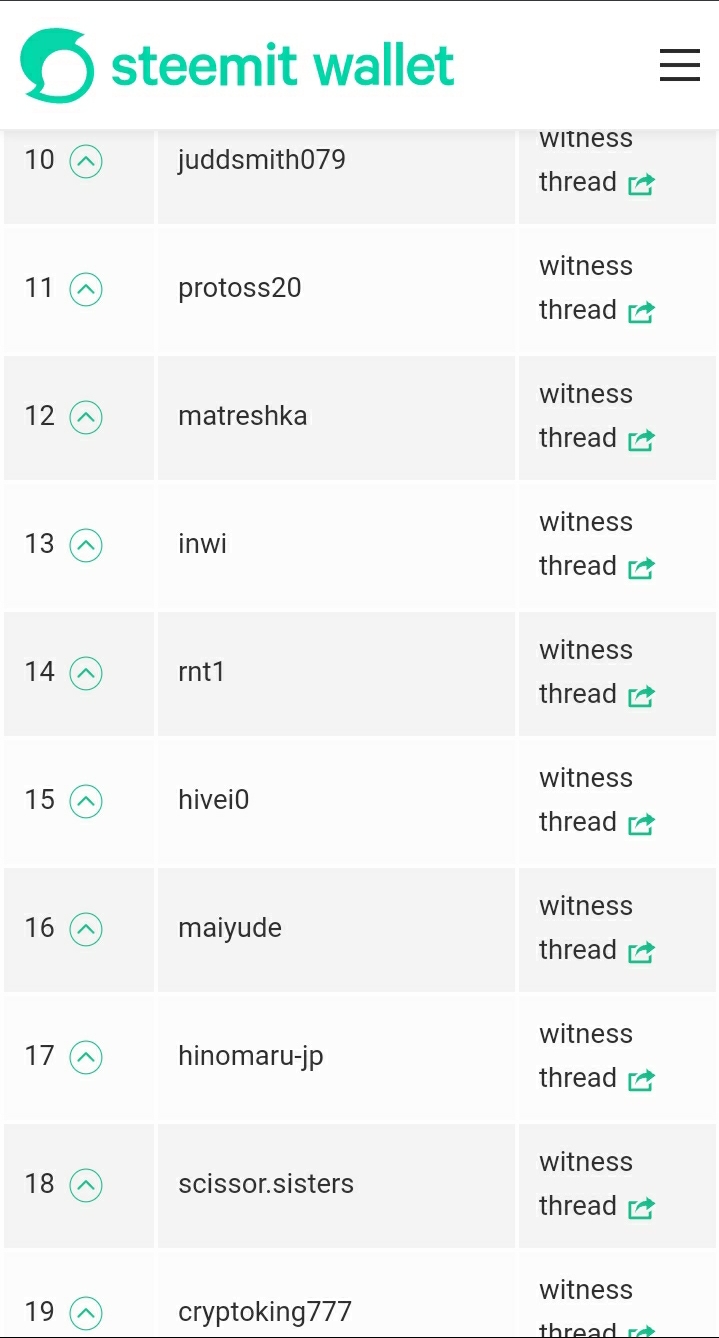
Task: Upvote witness hivei0
Action: coord(86,801)
